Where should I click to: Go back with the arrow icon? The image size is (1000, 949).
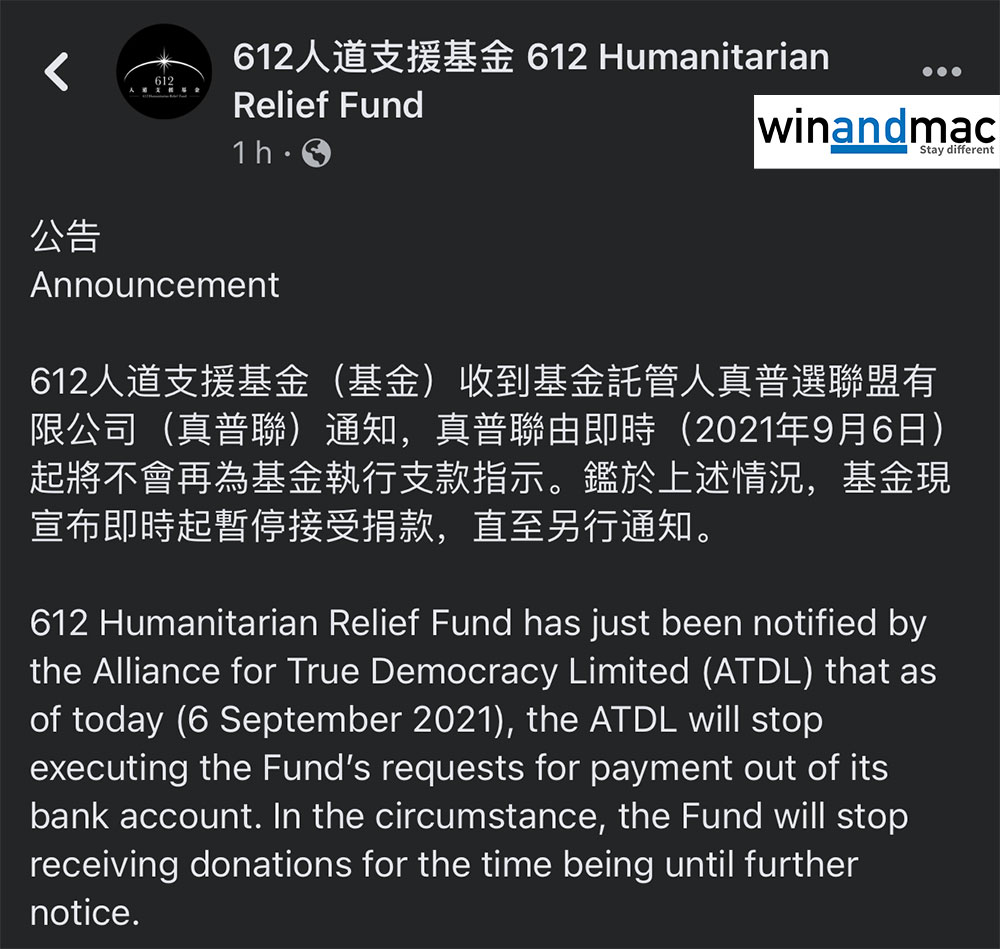tap(57, 73)
